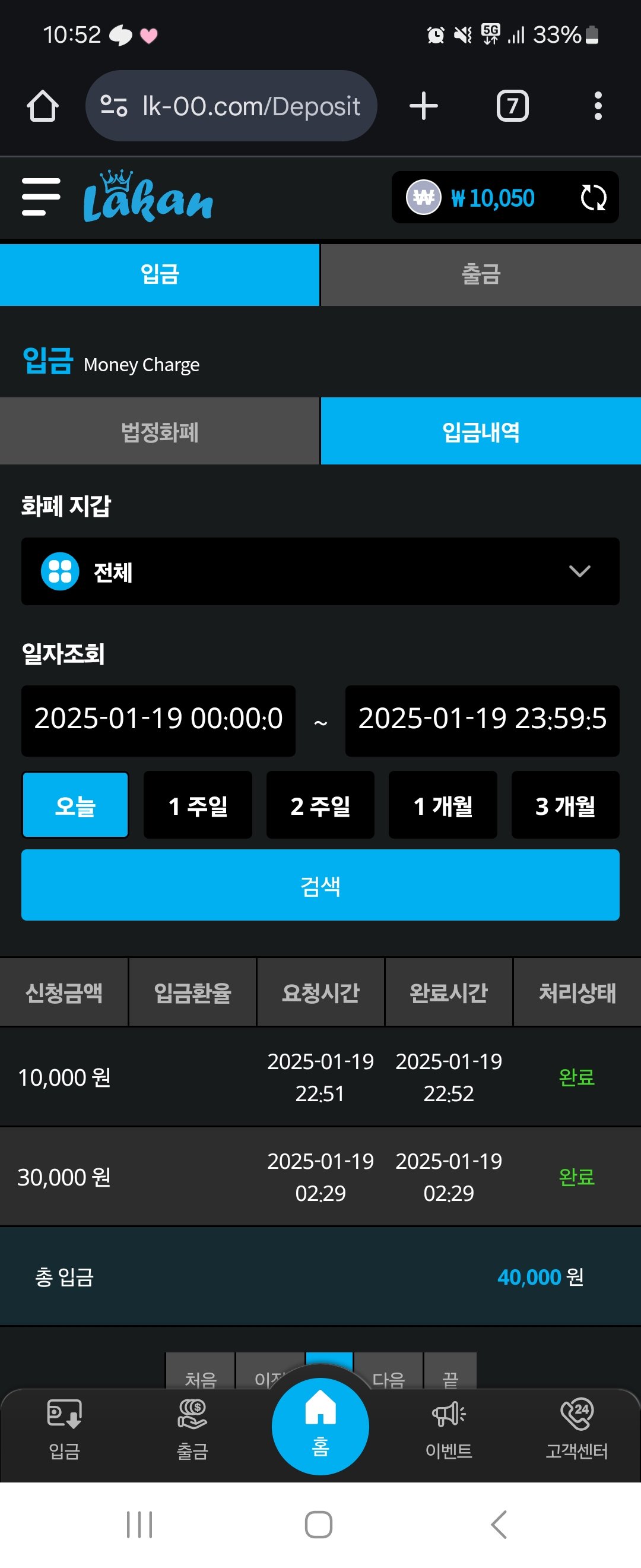
Task: Tap the 검색 search button
Action: coord(320,884)
